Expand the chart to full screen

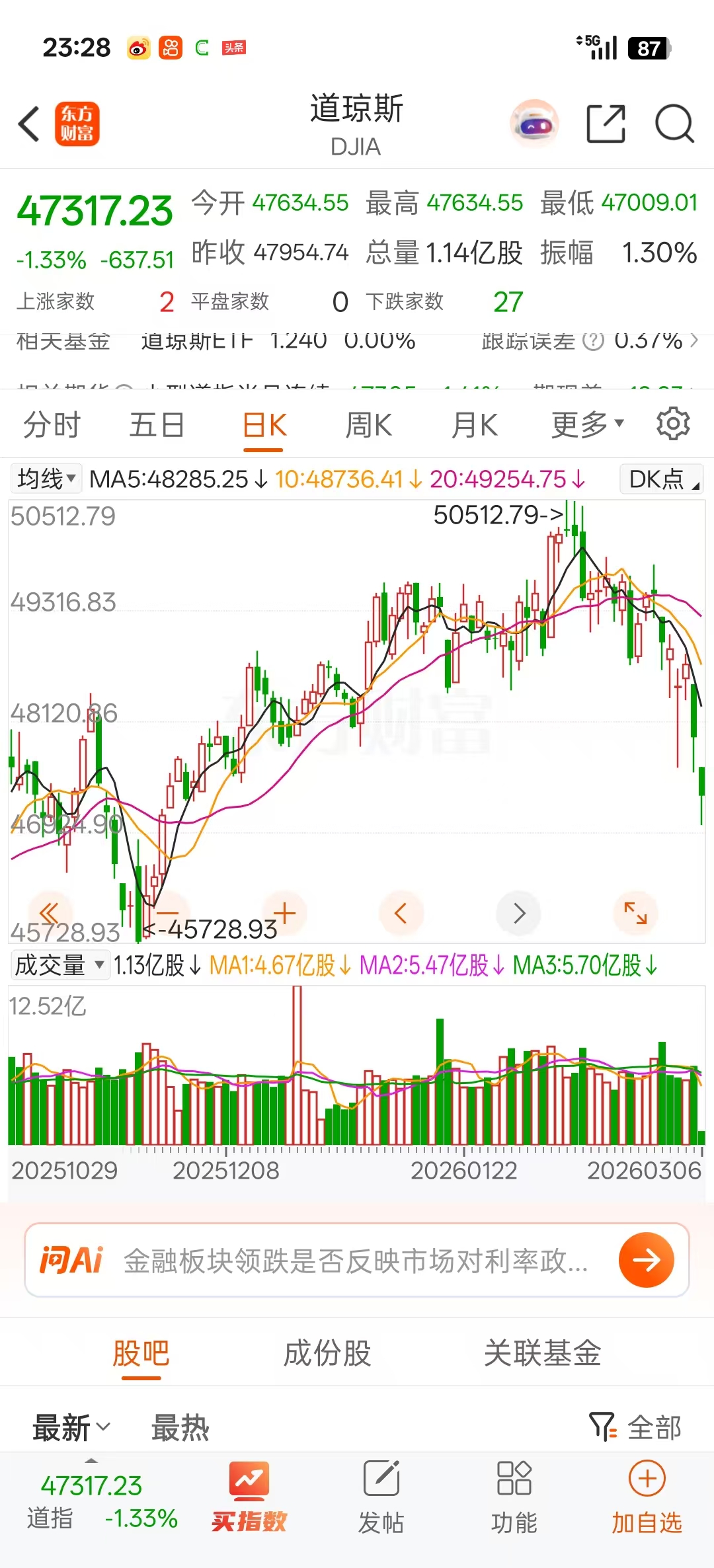[635, 913]
